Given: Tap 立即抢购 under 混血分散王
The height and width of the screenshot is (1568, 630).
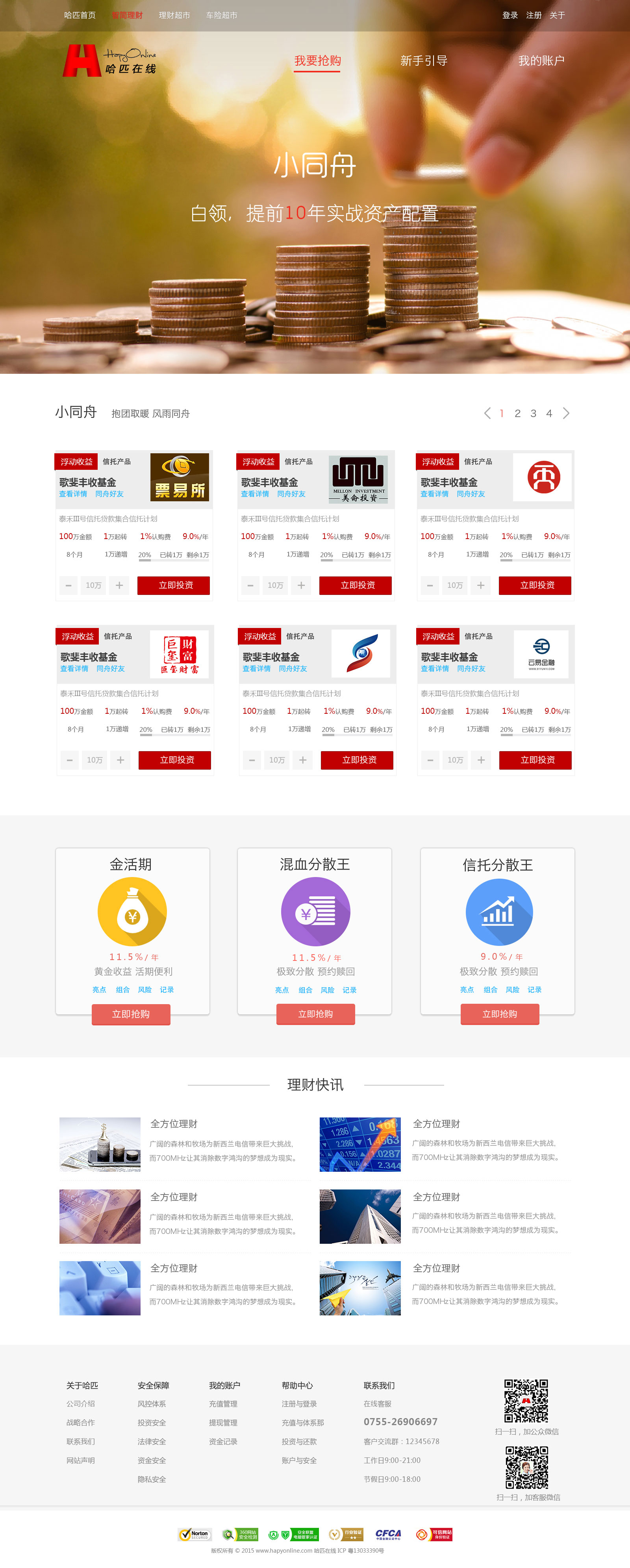Looking at the screenshot, I should tap(315, 1014).
